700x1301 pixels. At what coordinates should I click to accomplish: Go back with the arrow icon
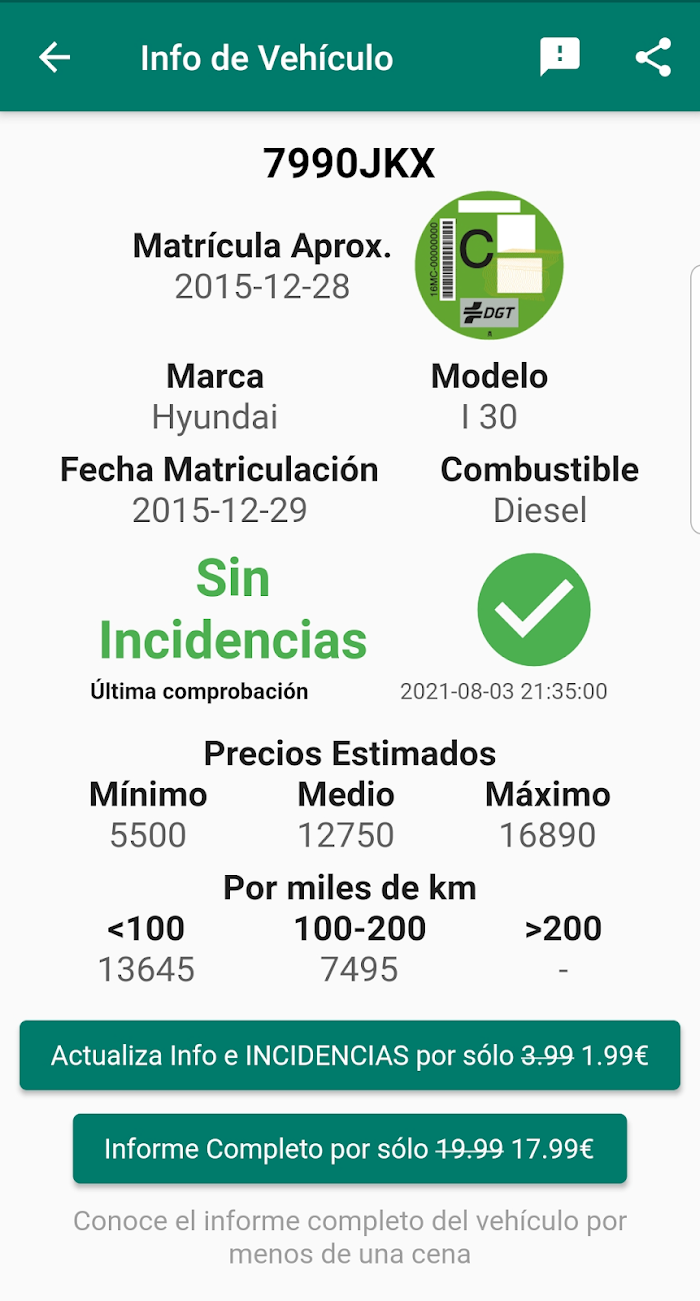pos(55,57)
